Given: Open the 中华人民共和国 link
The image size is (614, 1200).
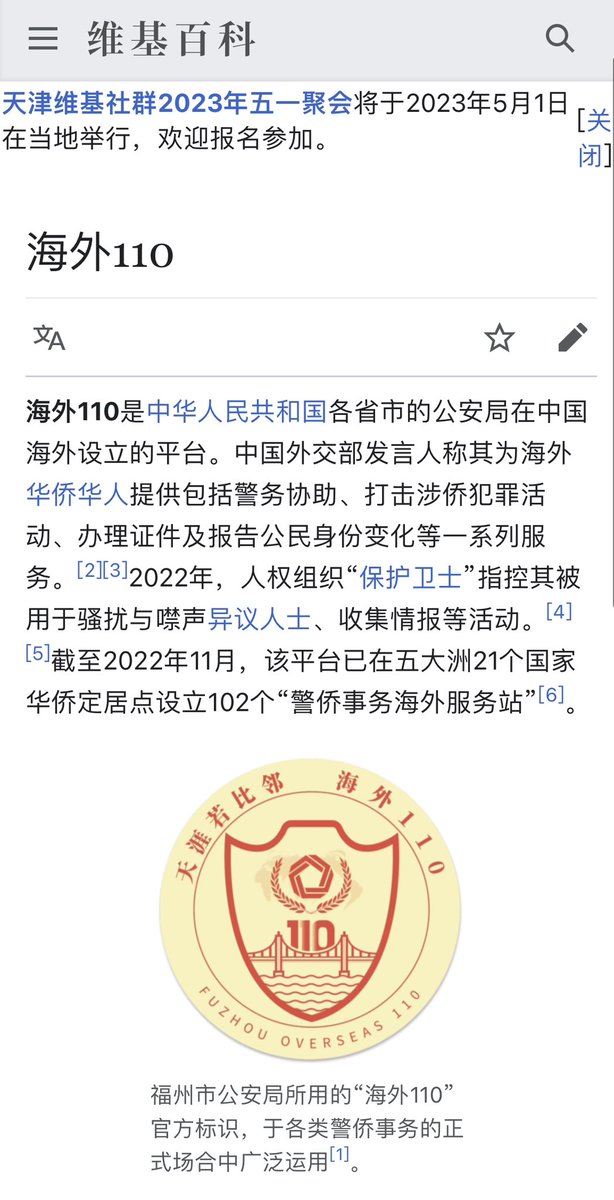Looking at the screenshot, I should click(237, 411).
